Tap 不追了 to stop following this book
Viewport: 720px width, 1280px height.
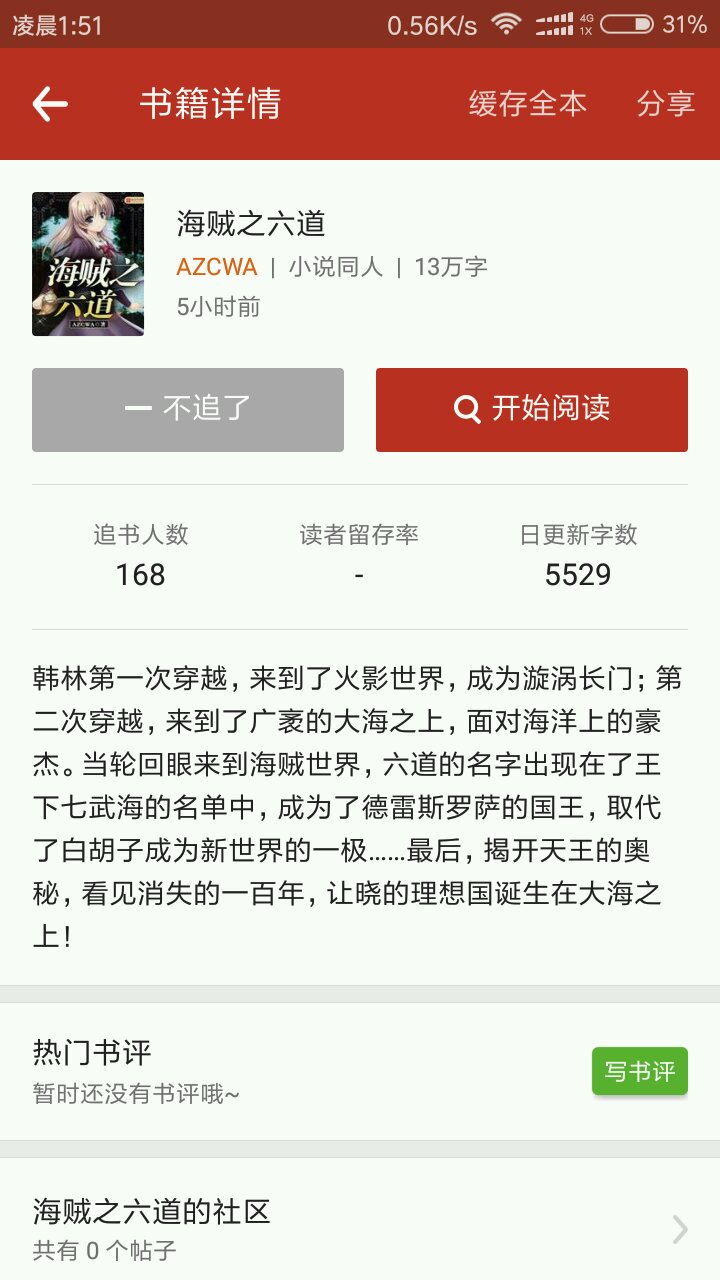[188, 410]
